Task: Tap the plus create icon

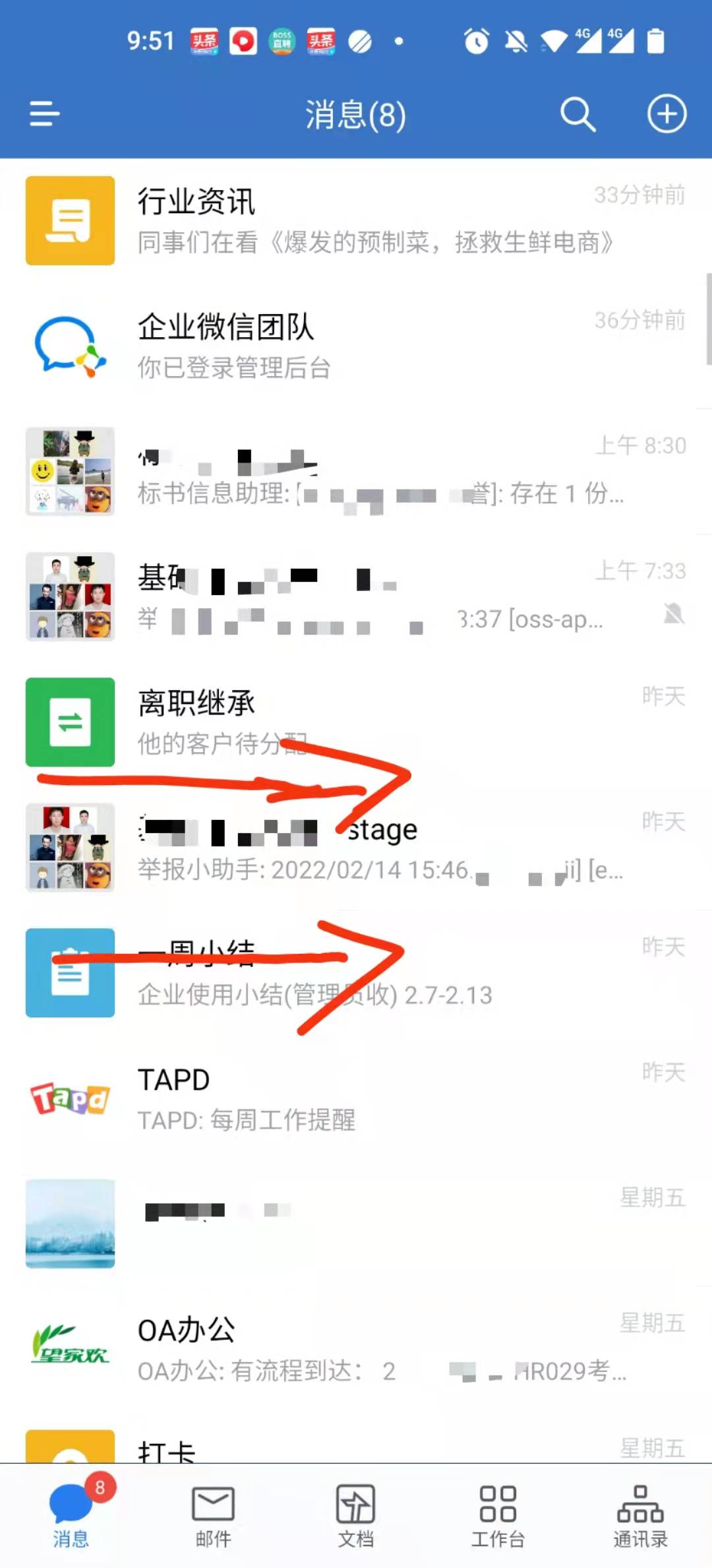Action: (667, 114)
